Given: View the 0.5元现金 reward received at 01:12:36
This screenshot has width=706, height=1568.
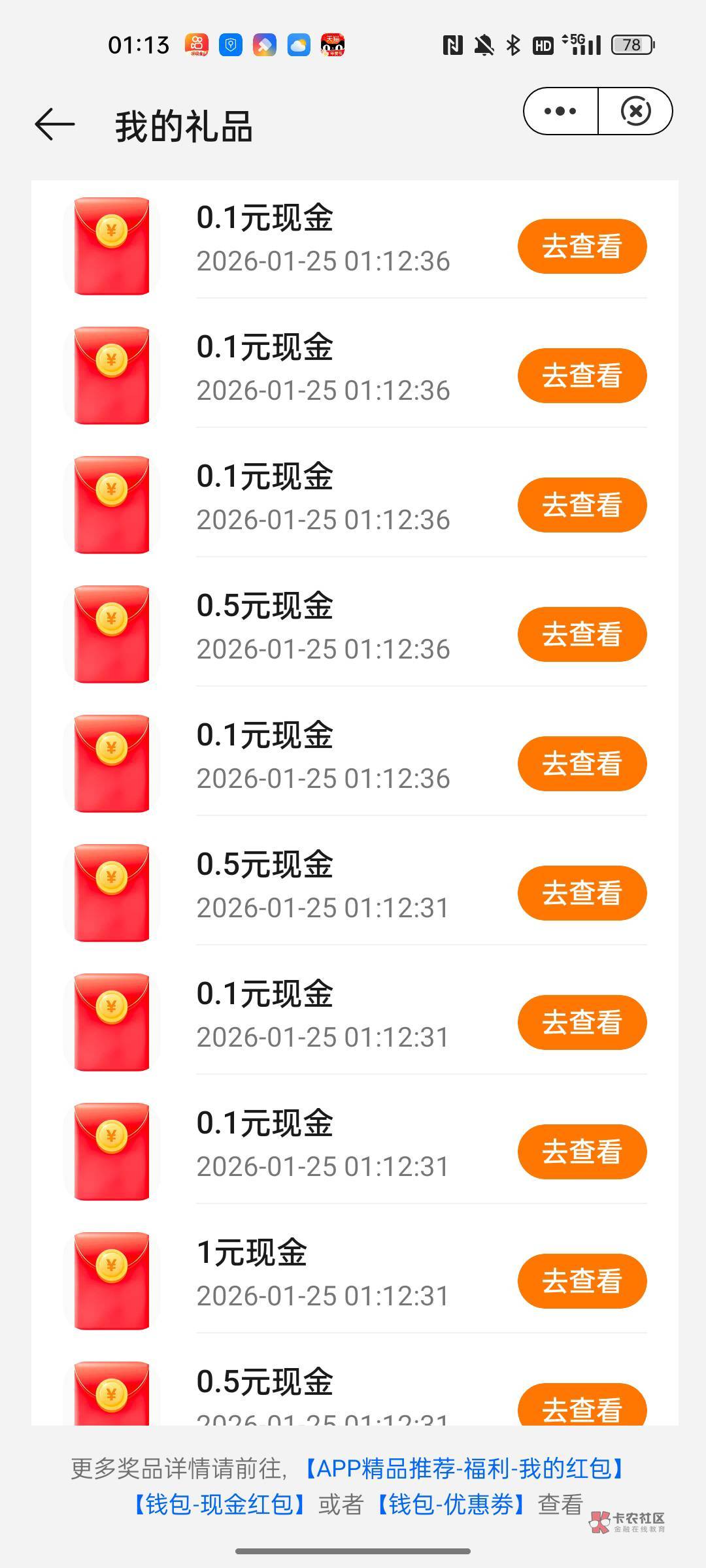Looking at the screenshot, I should pos(582,634).
